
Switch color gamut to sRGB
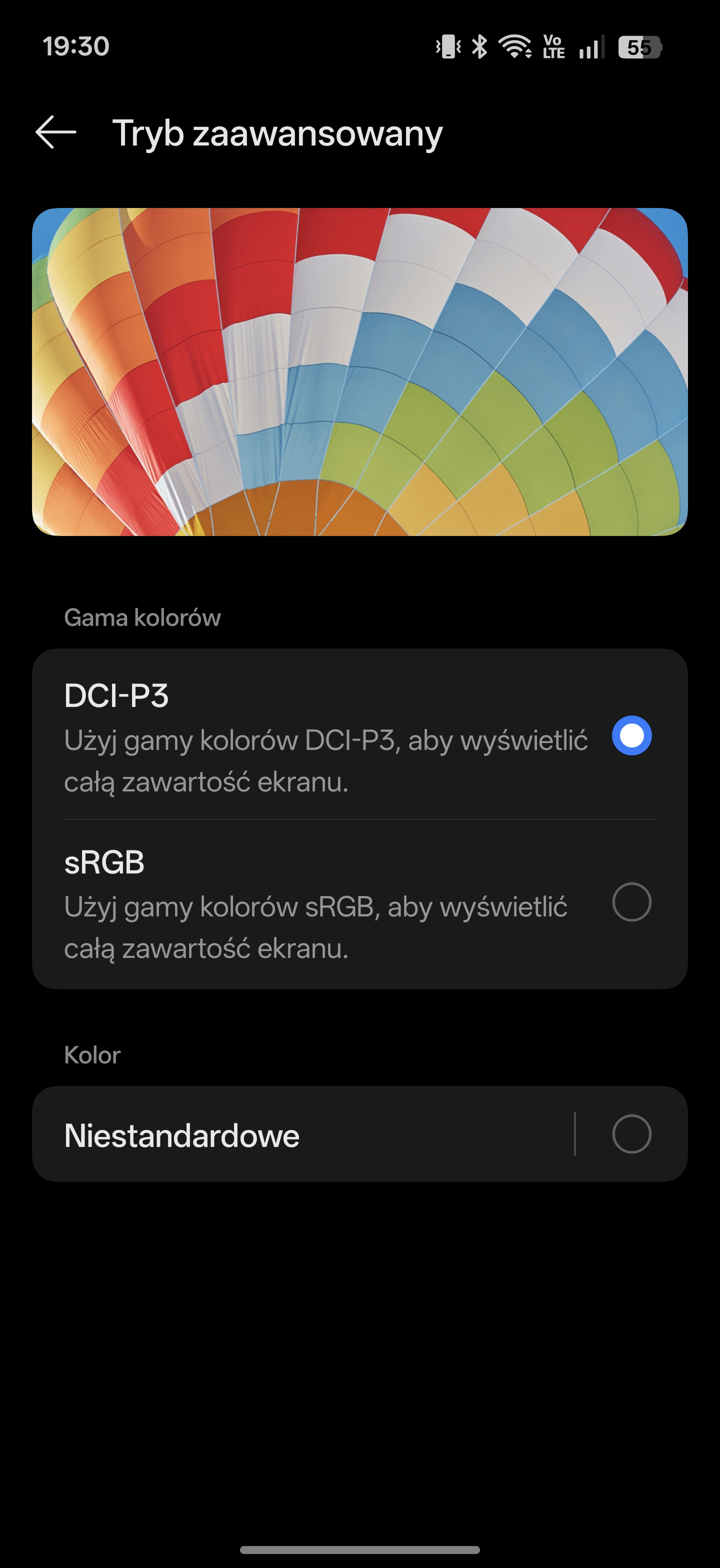point(631,901)
